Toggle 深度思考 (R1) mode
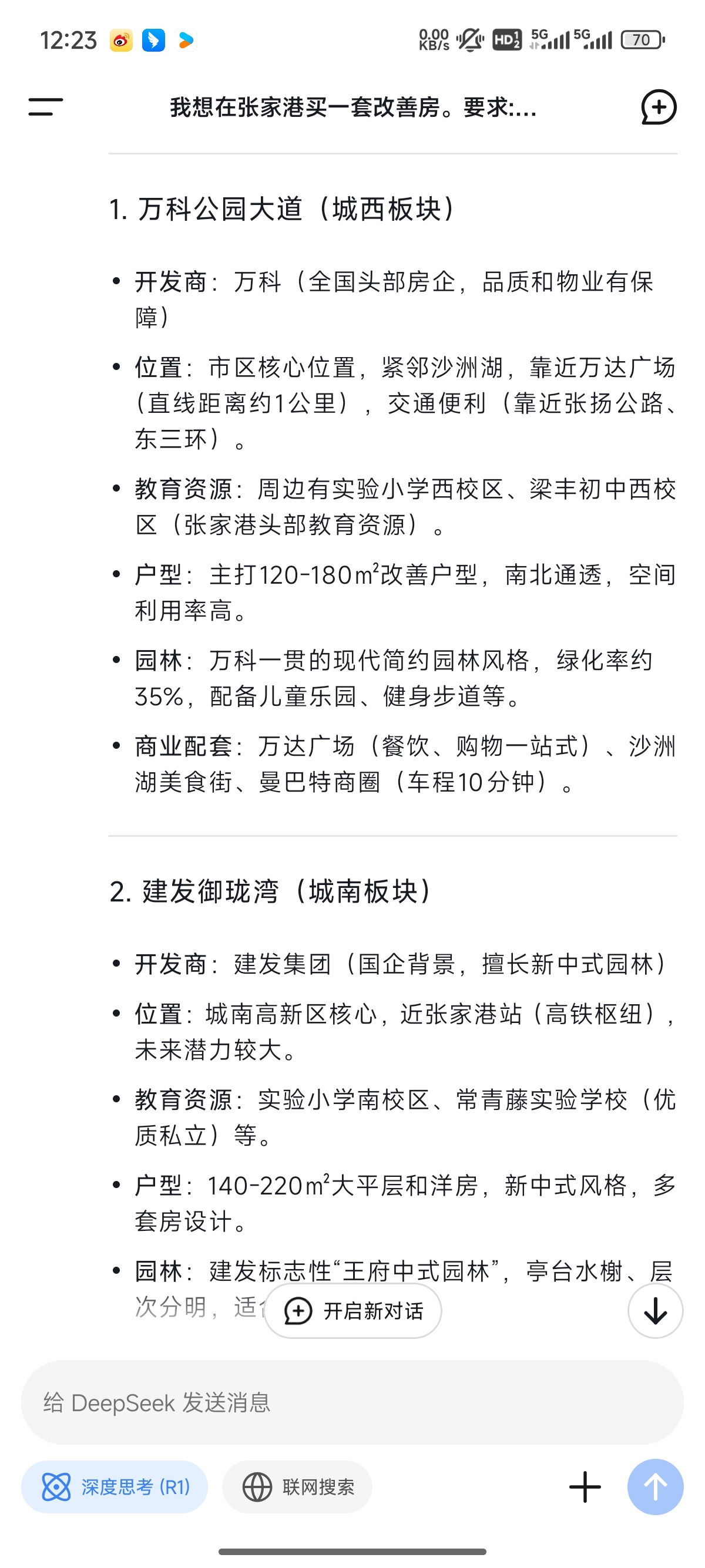 pos(115,1487)
